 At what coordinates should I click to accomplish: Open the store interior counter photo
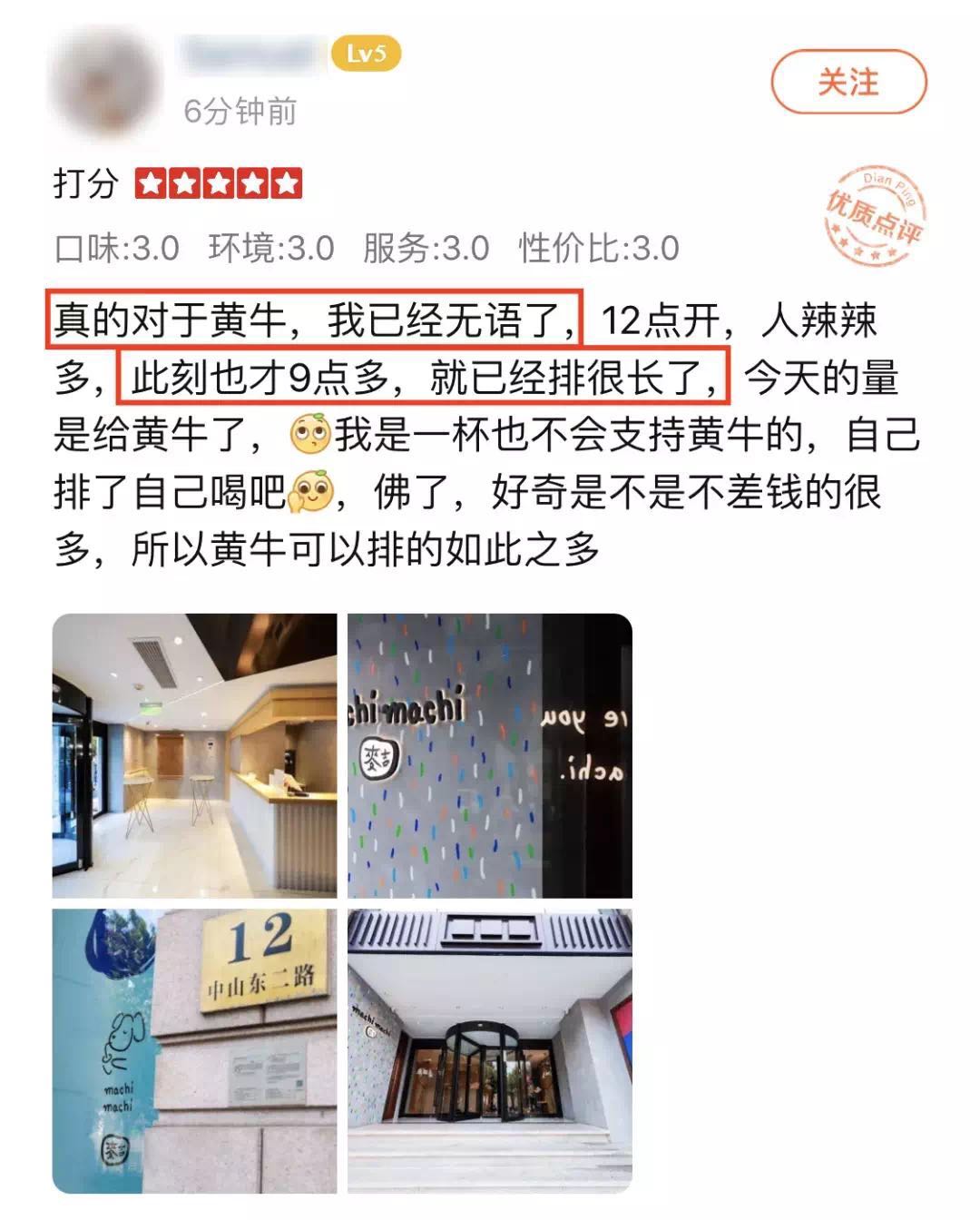coord(194,755)
